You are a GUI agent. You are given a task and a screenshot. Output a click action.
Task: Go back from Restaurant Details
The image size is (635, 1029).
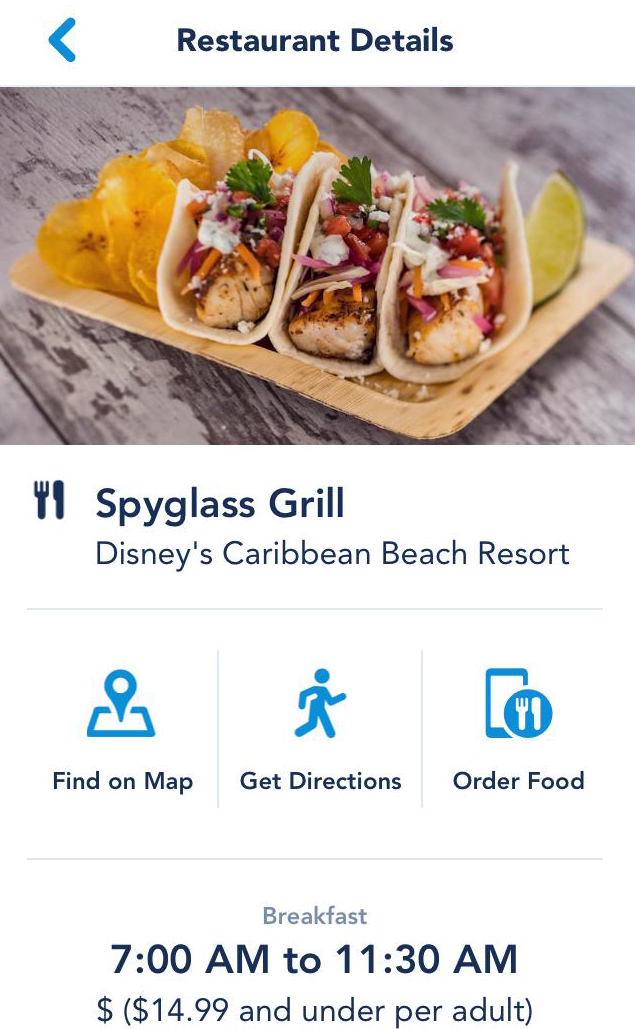(62, 41)
